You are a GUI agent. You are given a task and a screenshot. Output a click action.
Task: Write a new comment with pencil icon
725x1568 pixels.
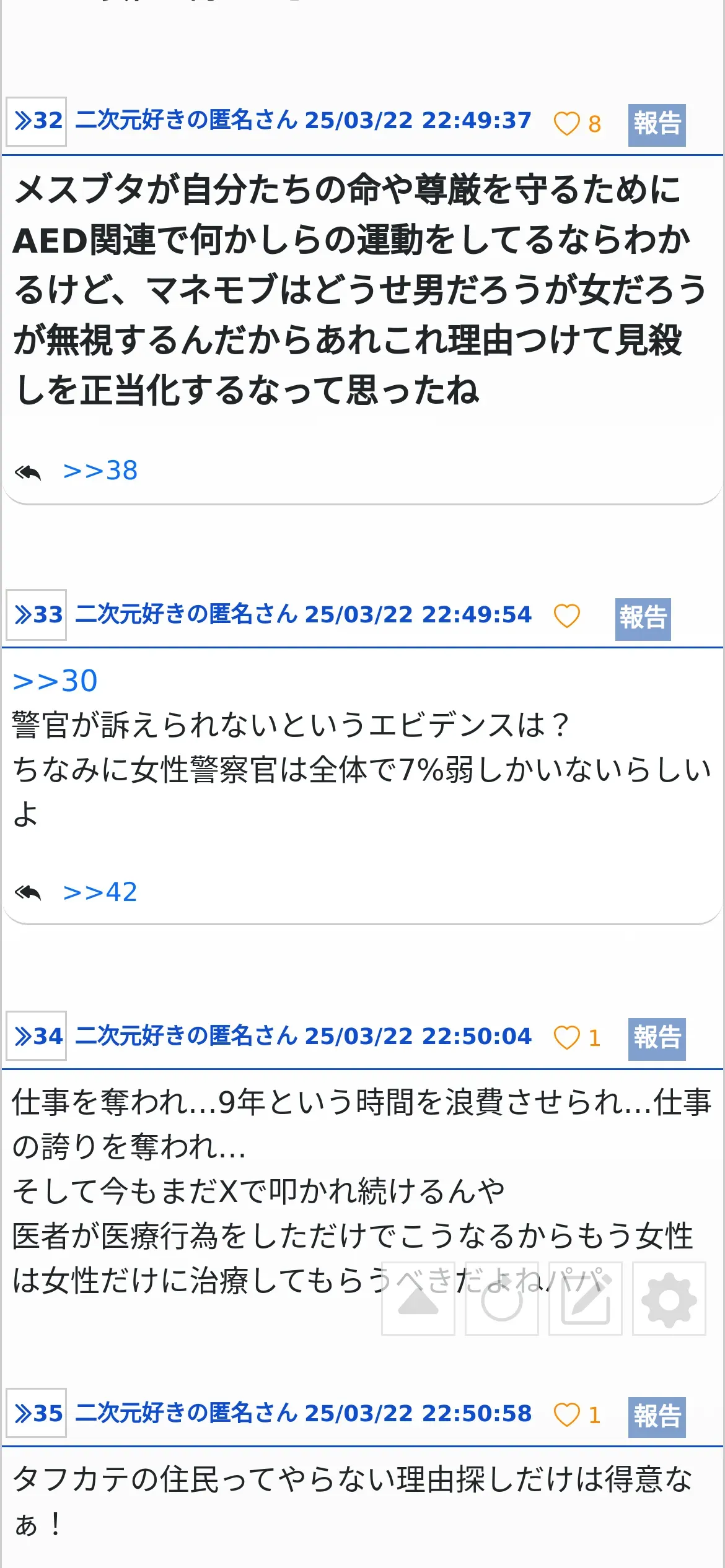tap(586, 1298)
